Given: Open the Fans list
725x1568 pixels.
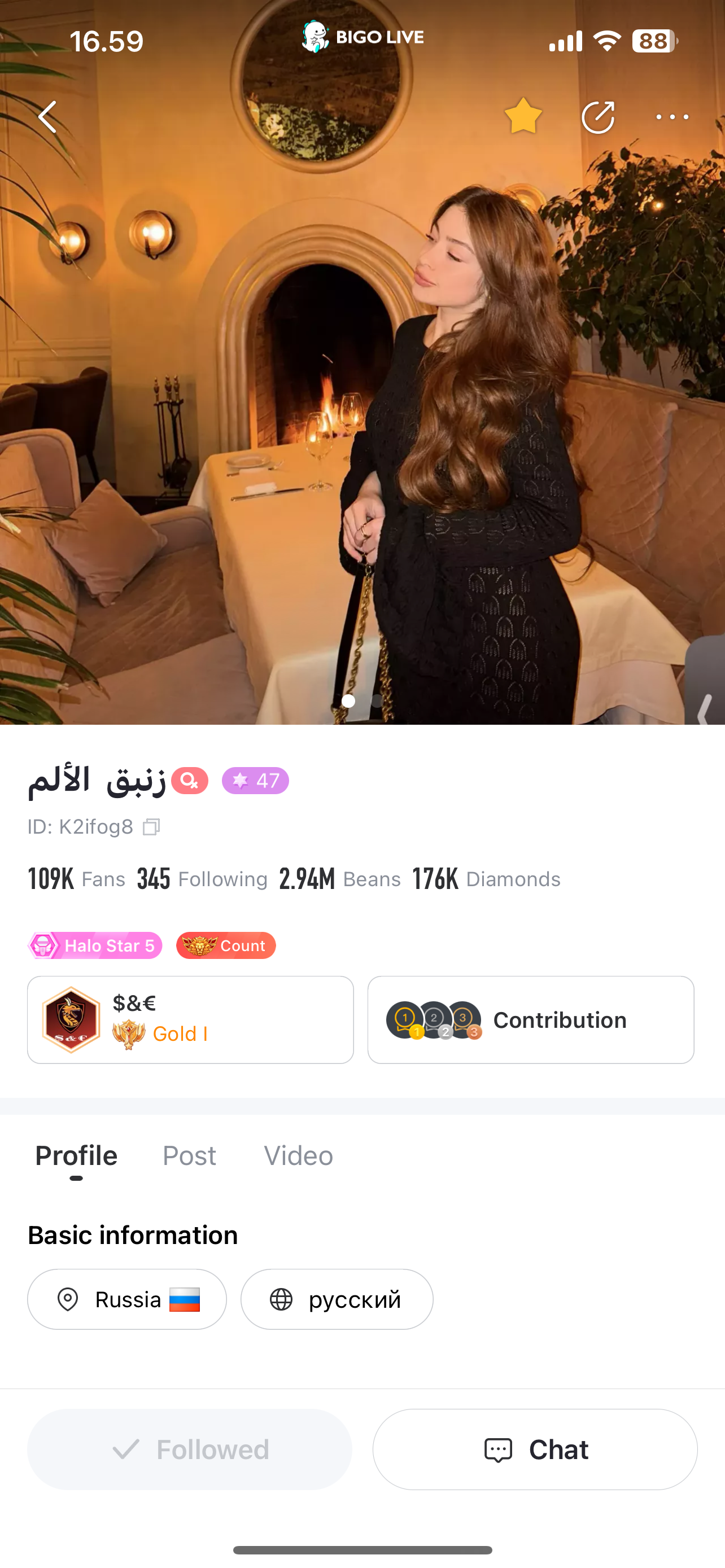Looking at the screenshot, I should coord(76,879).
